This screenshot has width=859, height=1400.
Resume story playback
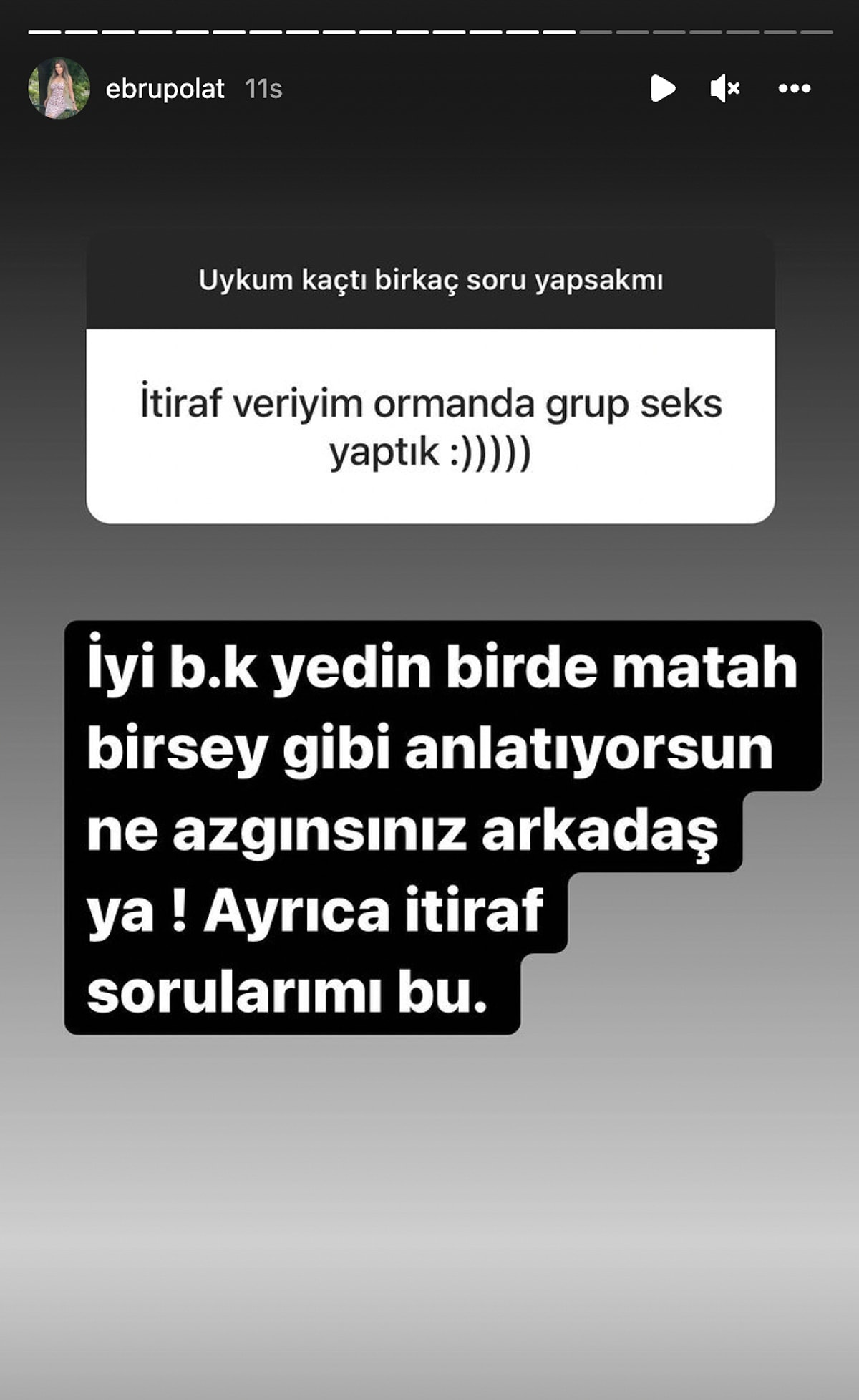(662, 89)
